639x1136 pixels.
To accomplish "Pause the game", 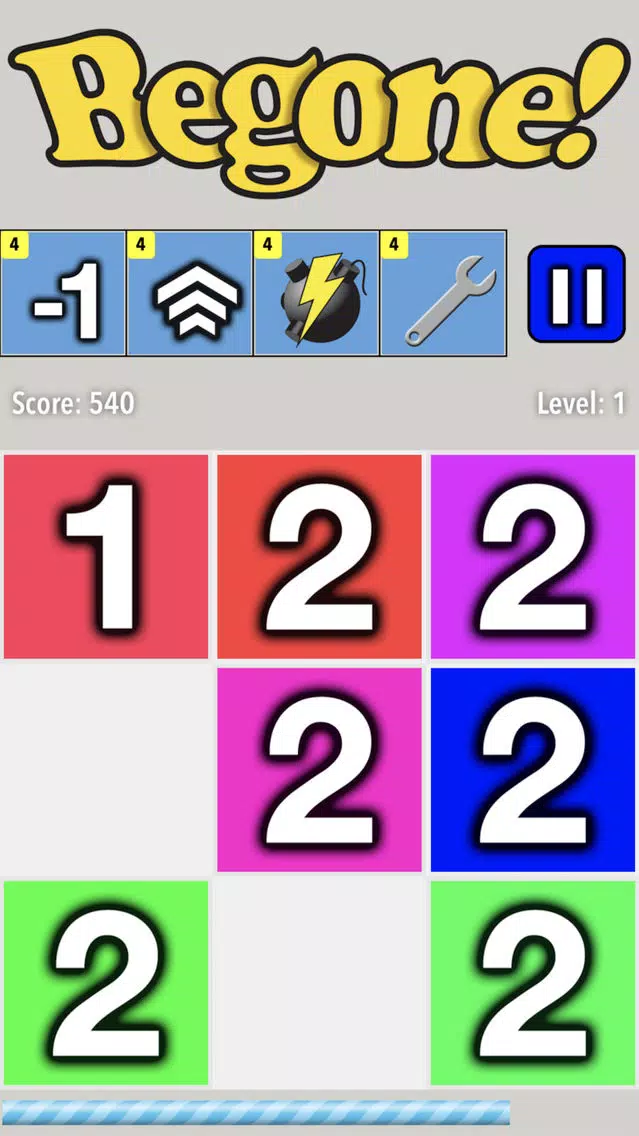I will [x=576, y=294].
